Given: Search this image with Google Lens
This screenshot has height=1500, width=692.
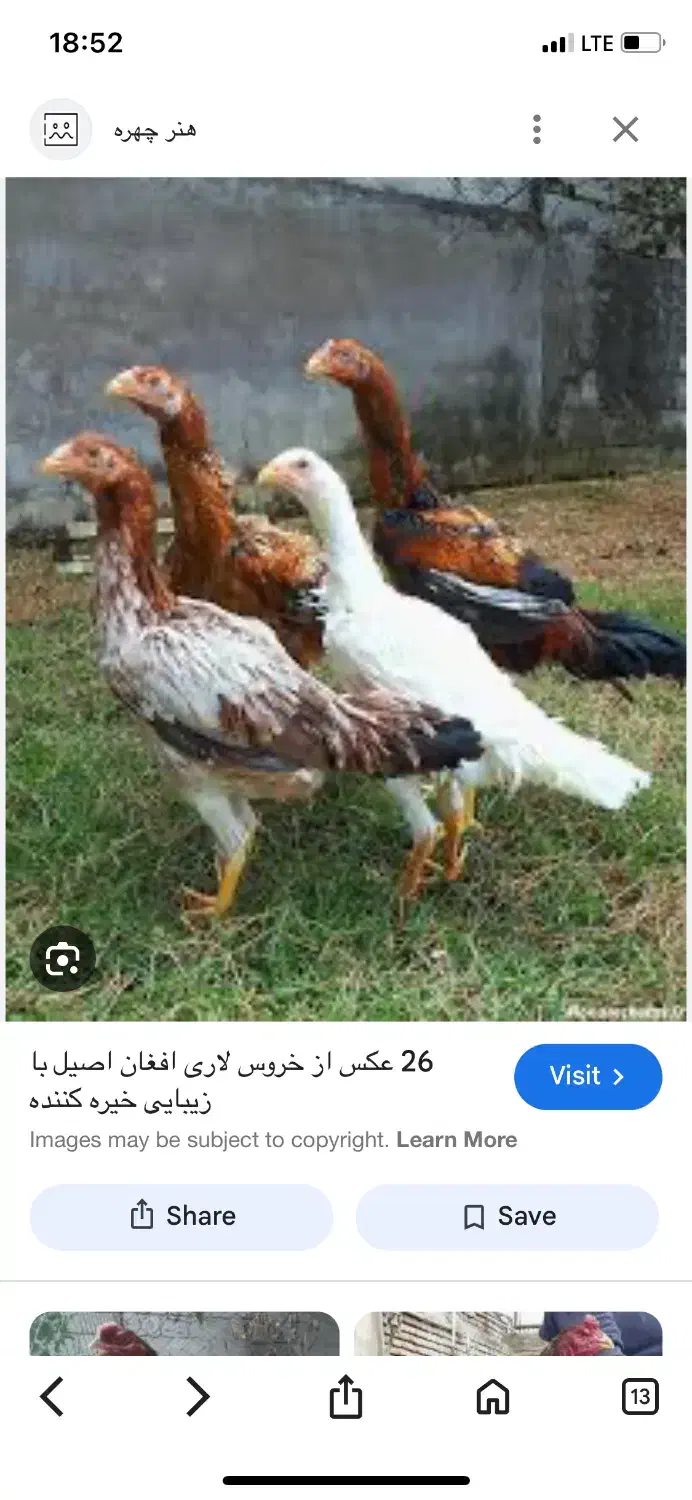Looking at the screenshot, I should [62, 959].
